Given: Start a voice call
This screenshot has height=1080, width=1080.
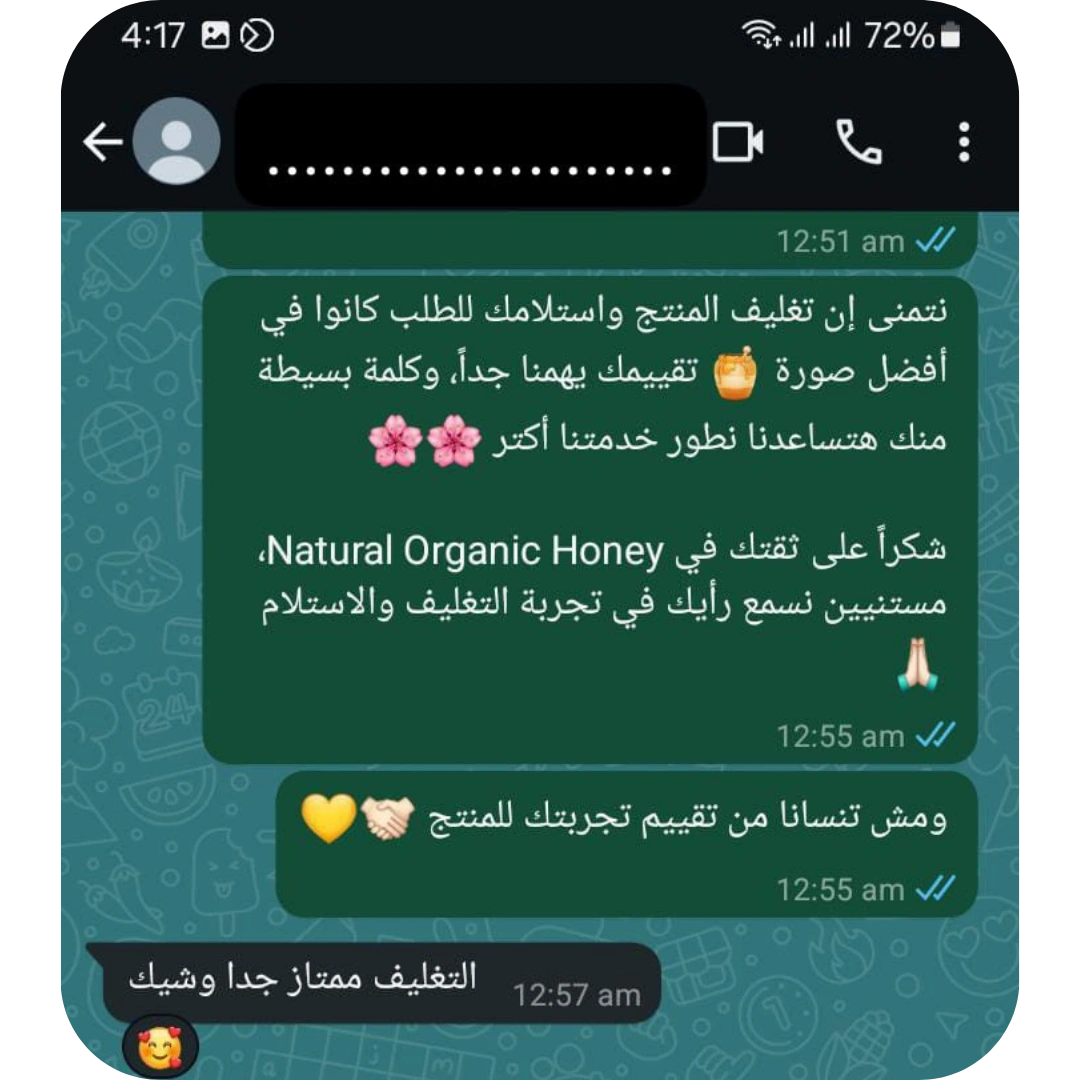Looking at the screenshot, I should pyautogui.click(x=858, y=142).
